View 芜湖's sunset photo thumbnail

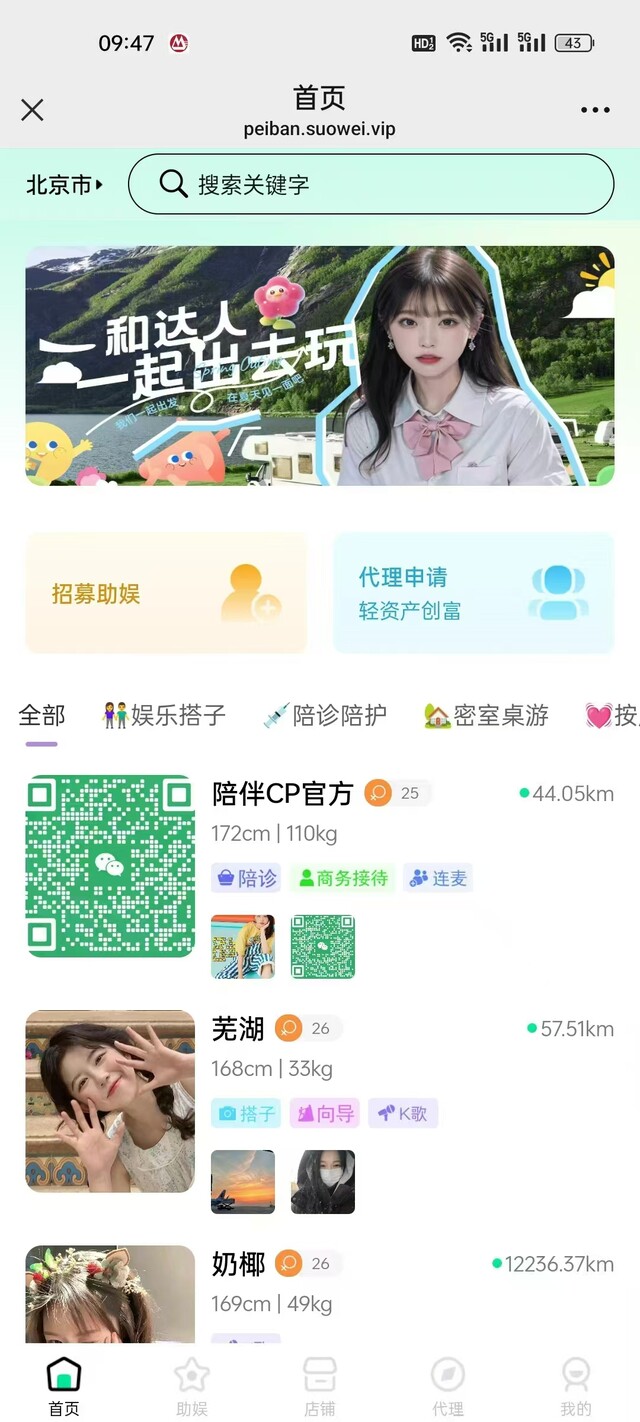(x=243, y=1182)
